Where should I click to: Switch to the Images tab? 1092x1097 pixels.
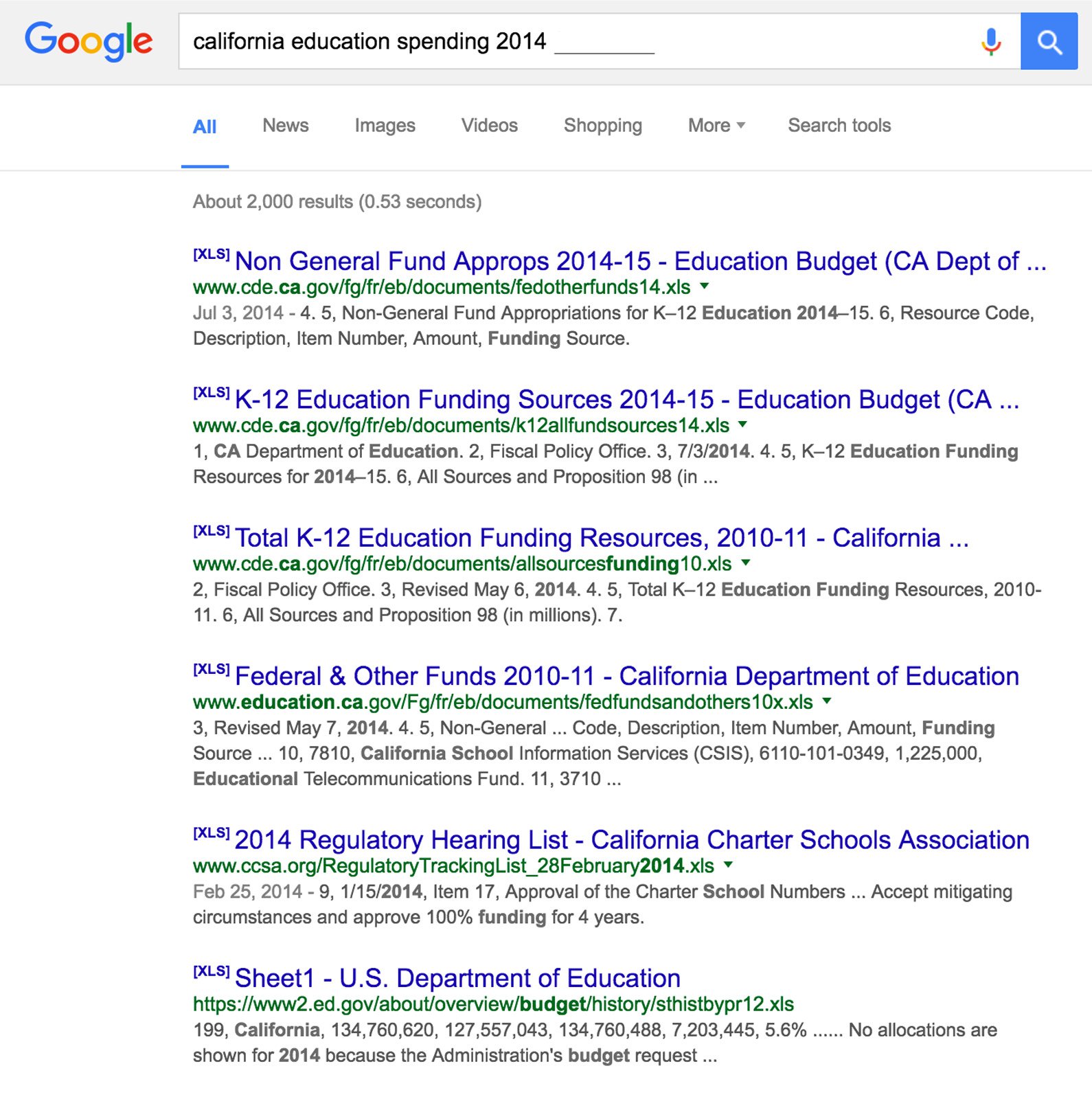click(x=385, y=126)
